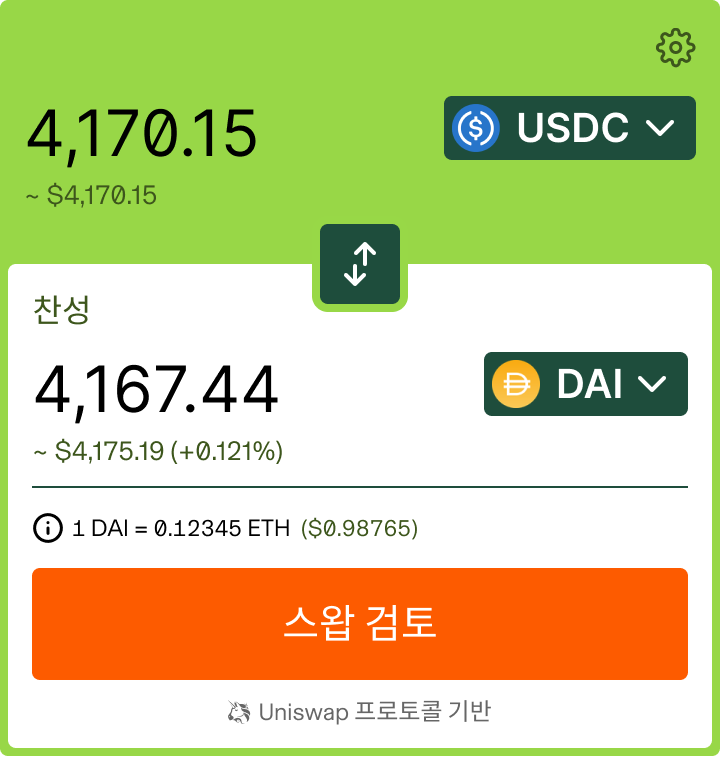This screenshot has width=720, height=757.
Task: Open the Uniswap 프로토콜 기반 link
Action: (360, 712)
